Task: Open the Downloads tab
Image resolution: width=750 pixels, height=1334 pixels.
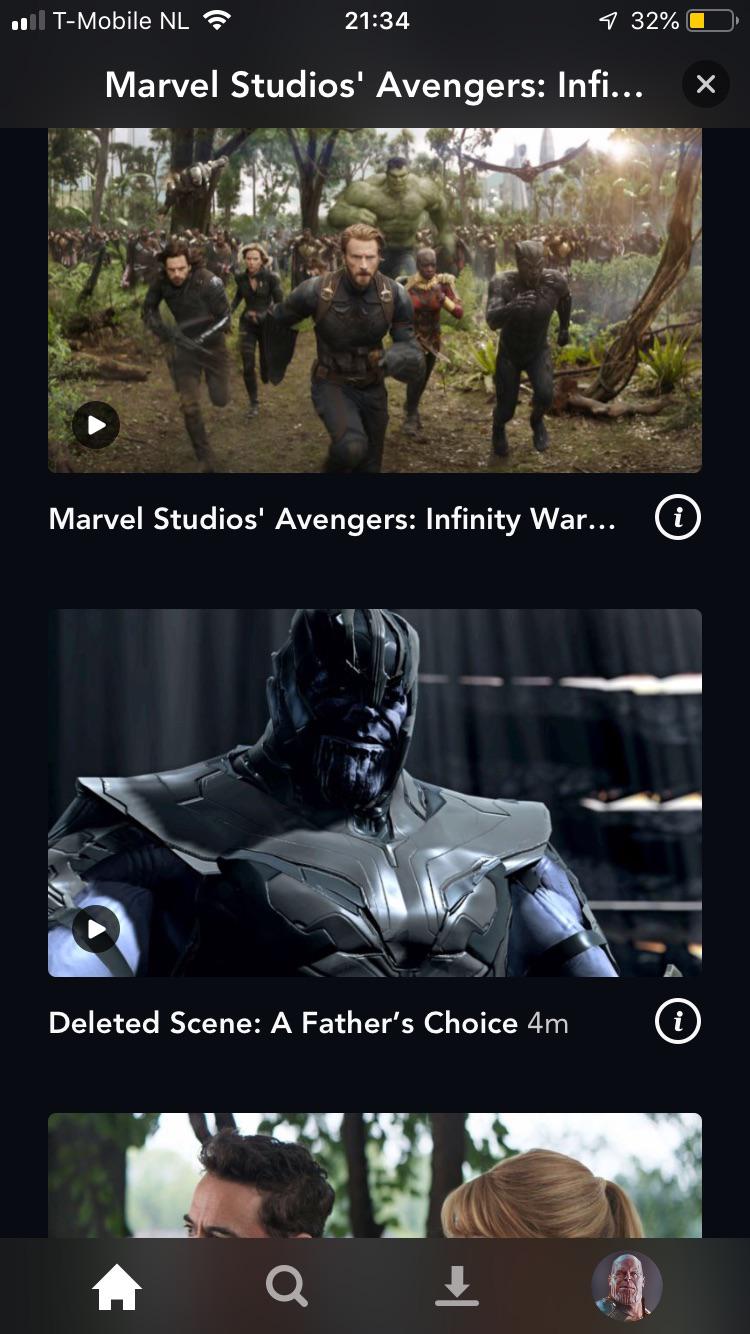Action: coord(457,1287)
